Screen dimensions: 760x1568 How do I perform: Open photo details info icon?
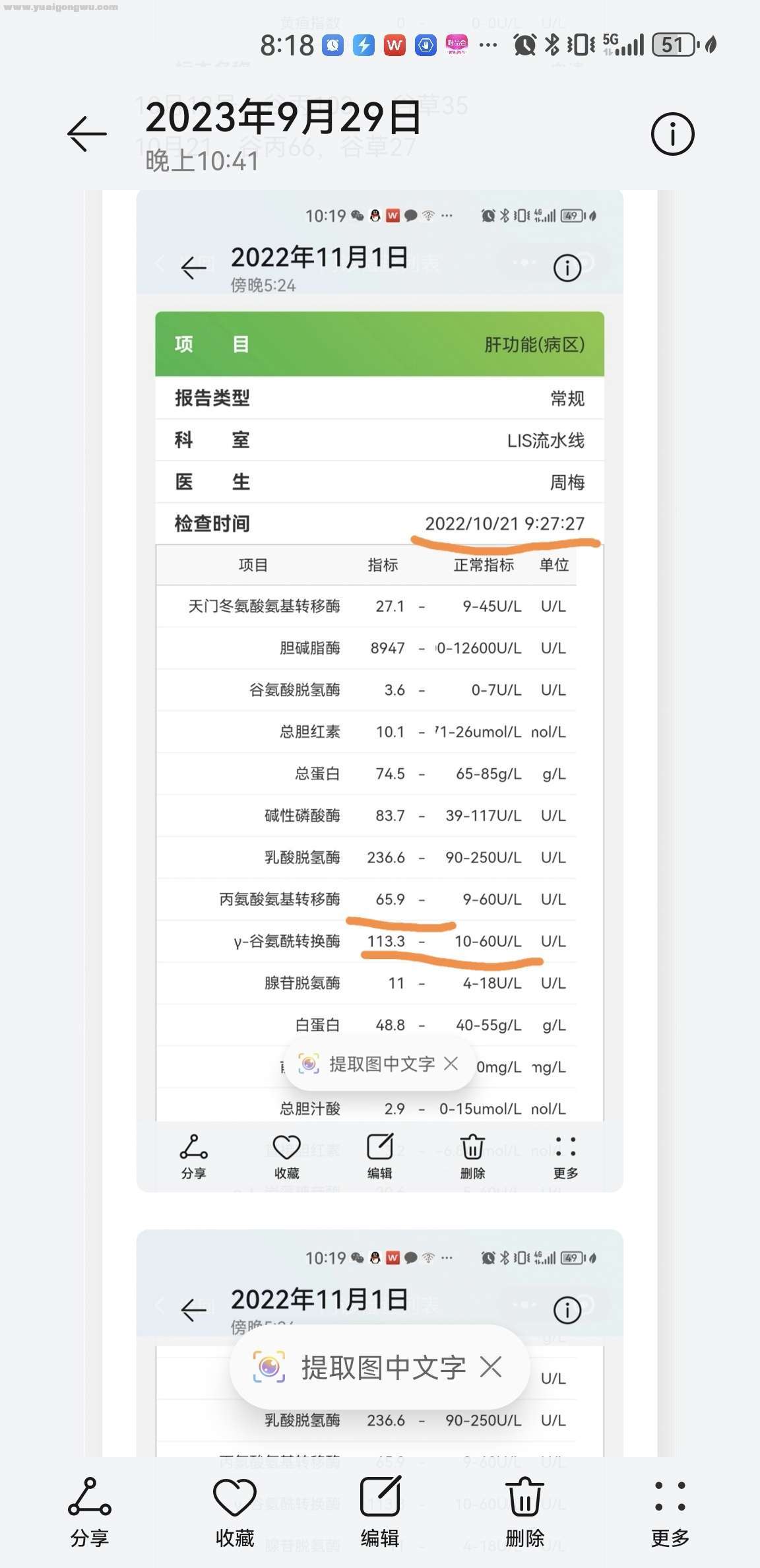pos(672,134)
